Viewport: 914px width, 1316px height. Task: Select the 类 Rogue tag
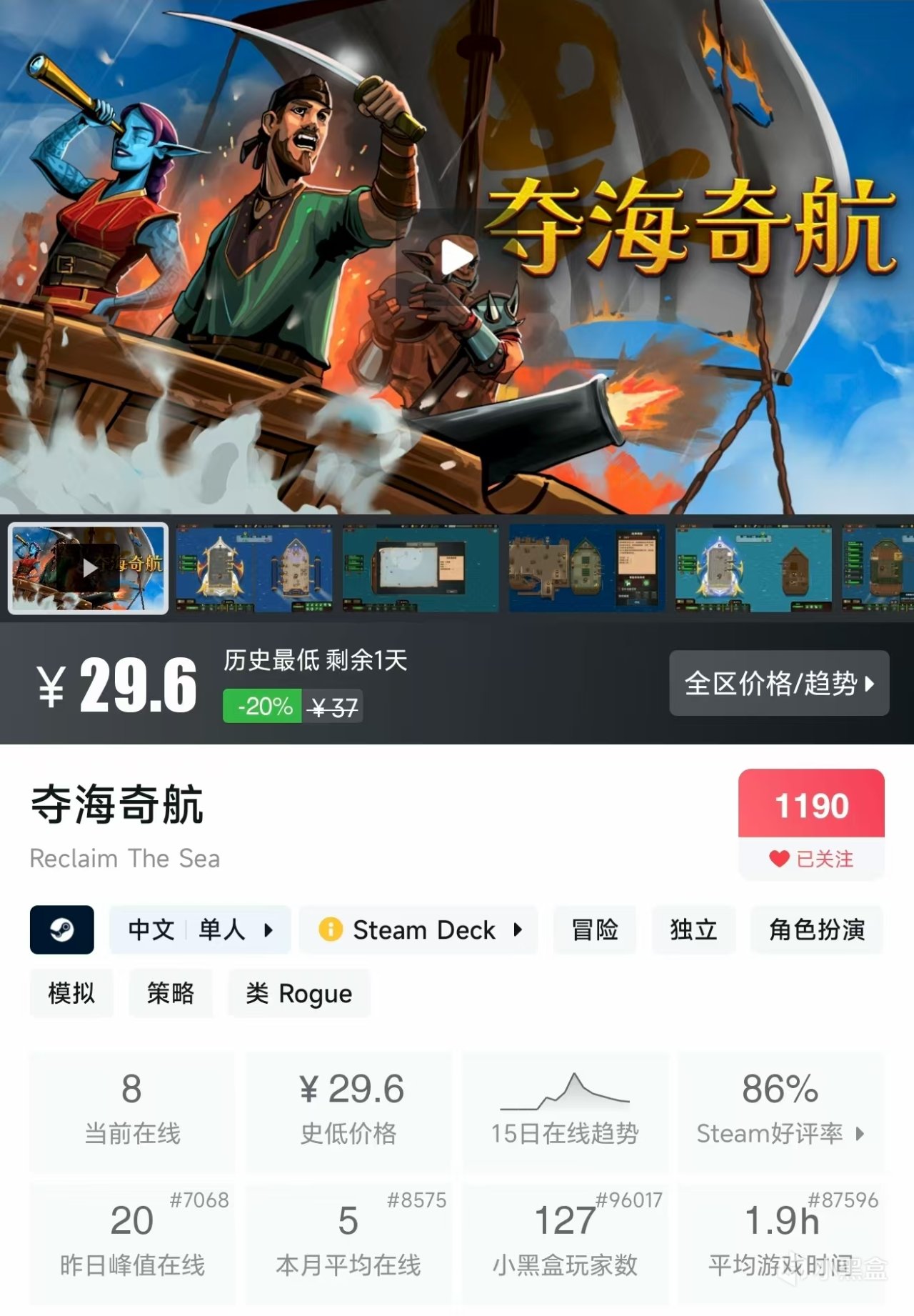pos(298,992)
